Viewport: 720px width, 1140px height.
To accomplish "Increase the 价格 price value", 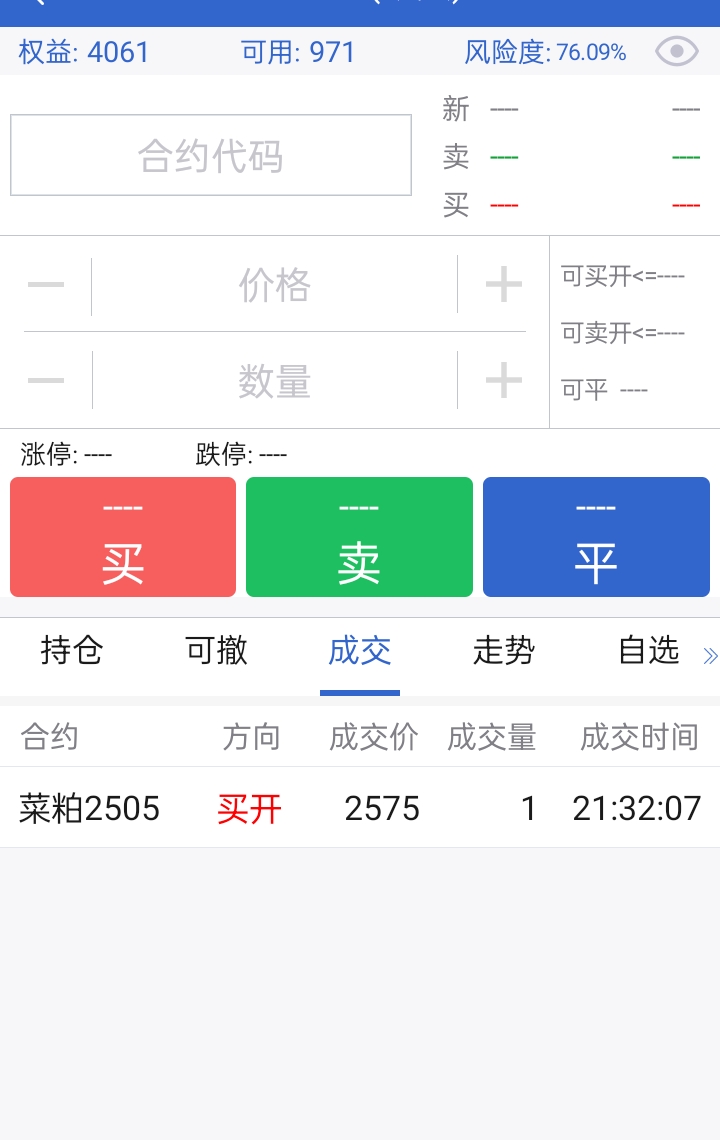I will pyautogui.click(x=503, y=286).
